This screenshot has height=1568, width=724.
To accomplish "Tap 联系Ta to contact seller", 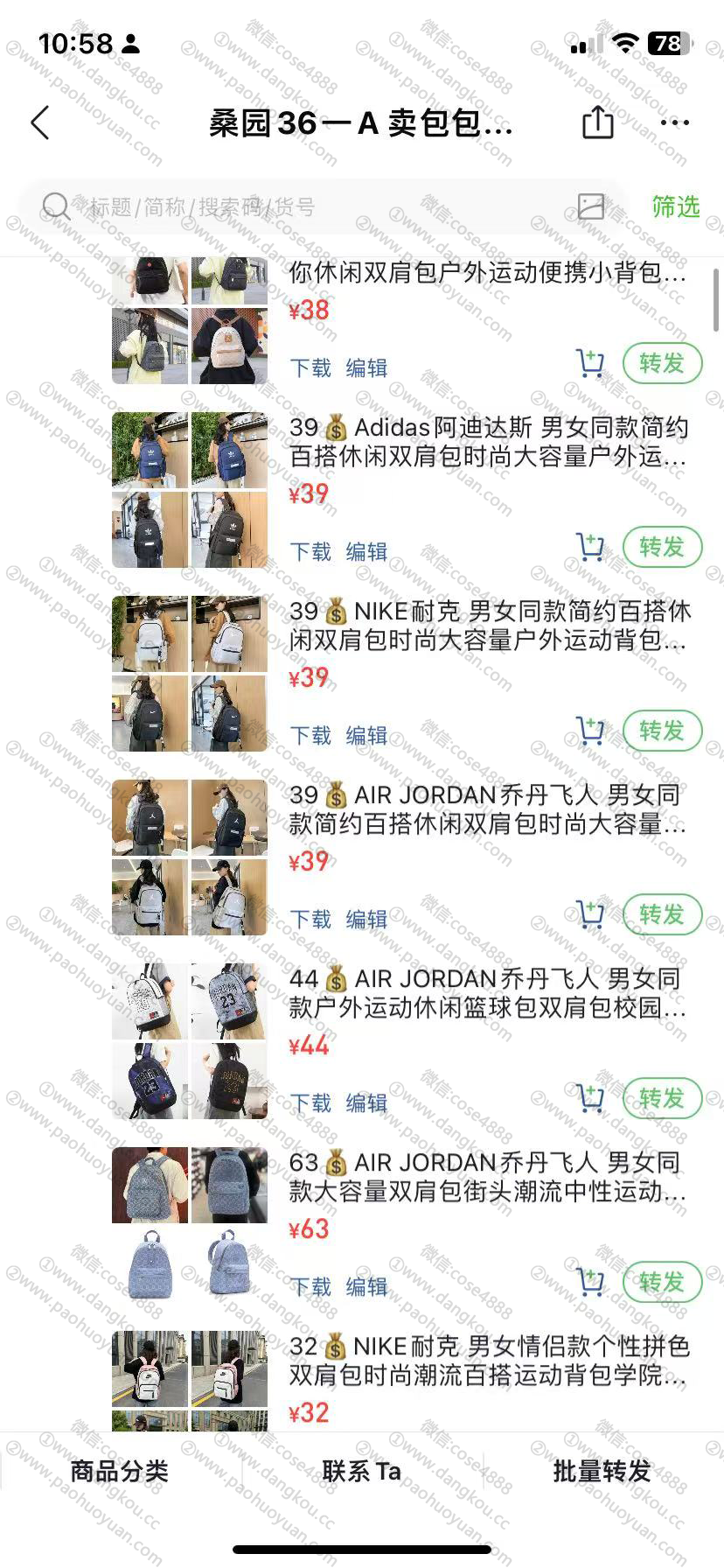I will point(361,1471).
